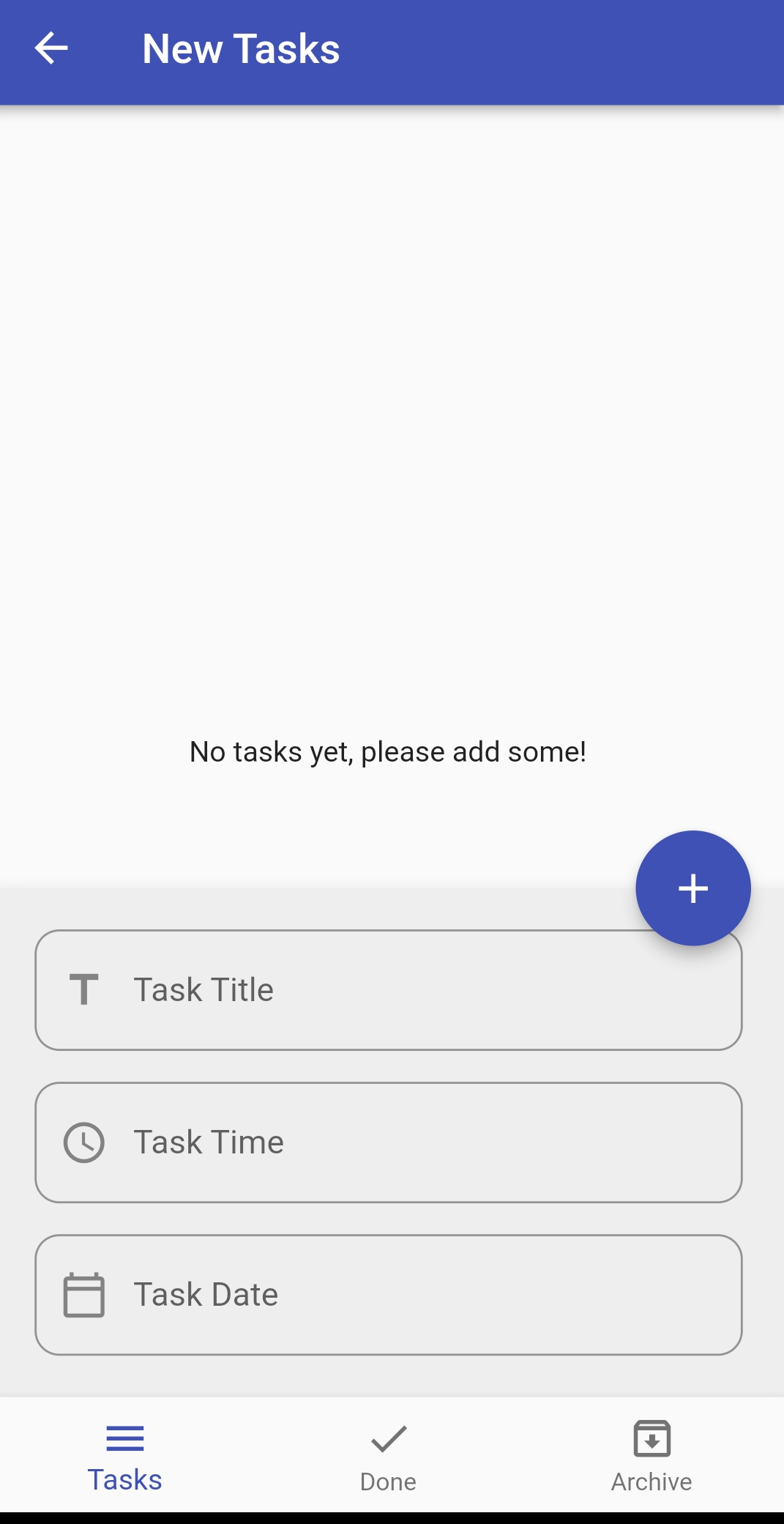Go back using the top arrow
784x1524 pixels.
pos(51,48)
